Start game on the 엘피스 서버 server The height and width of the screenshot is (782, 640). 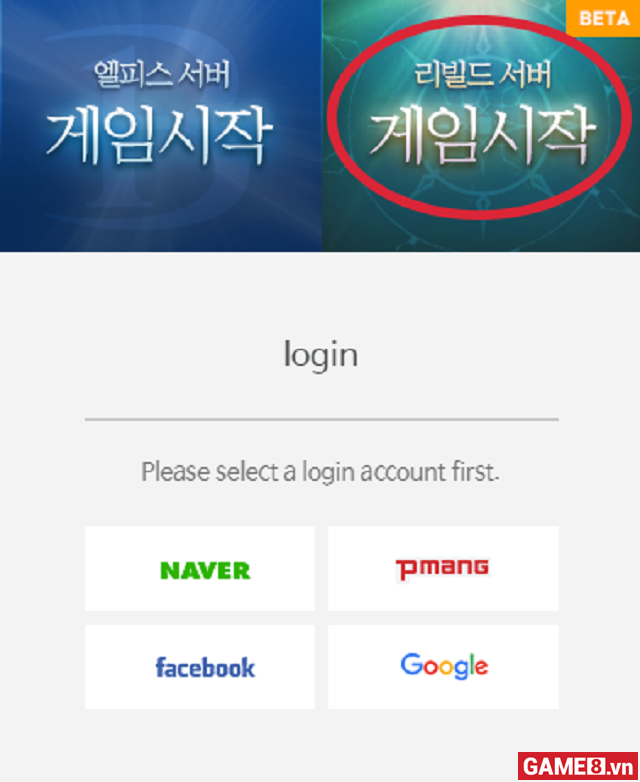click(160, 125)
